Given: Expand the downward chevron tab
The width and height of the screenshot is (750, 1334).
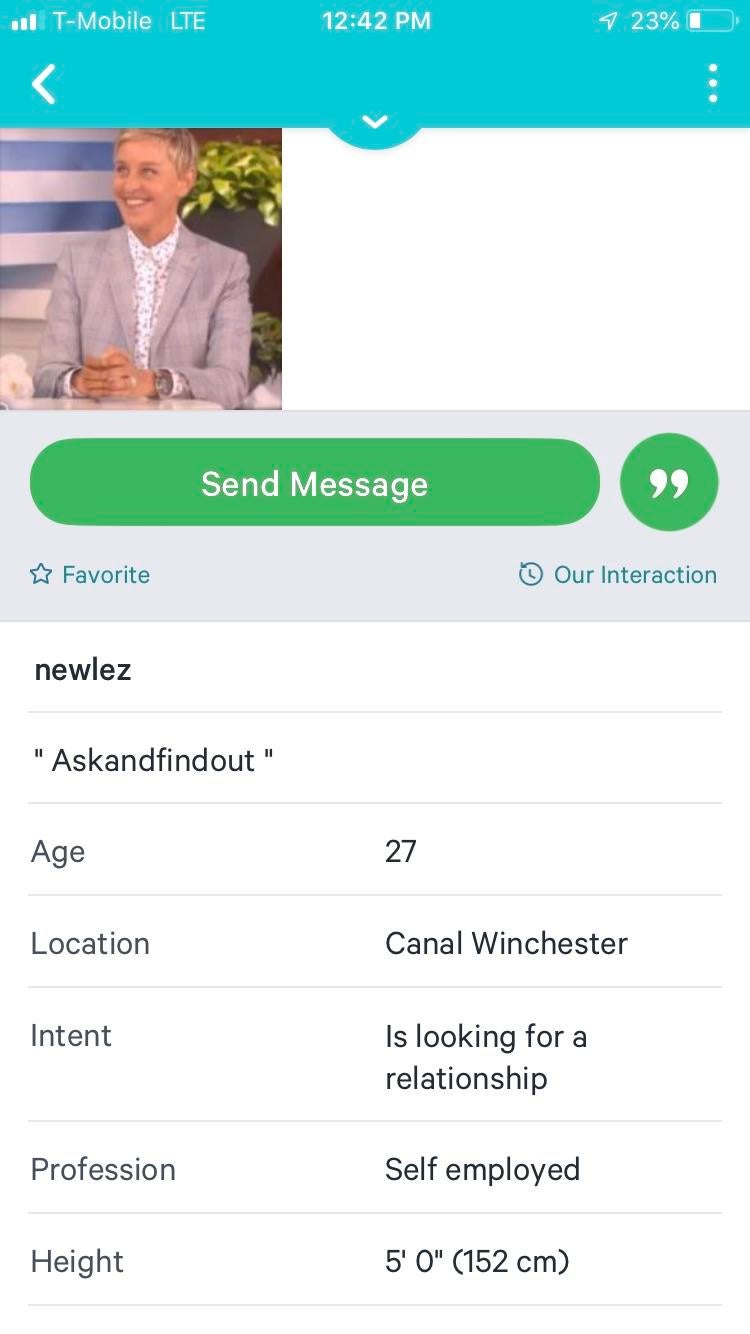Looking at the screenshot, I should [375, 123].
